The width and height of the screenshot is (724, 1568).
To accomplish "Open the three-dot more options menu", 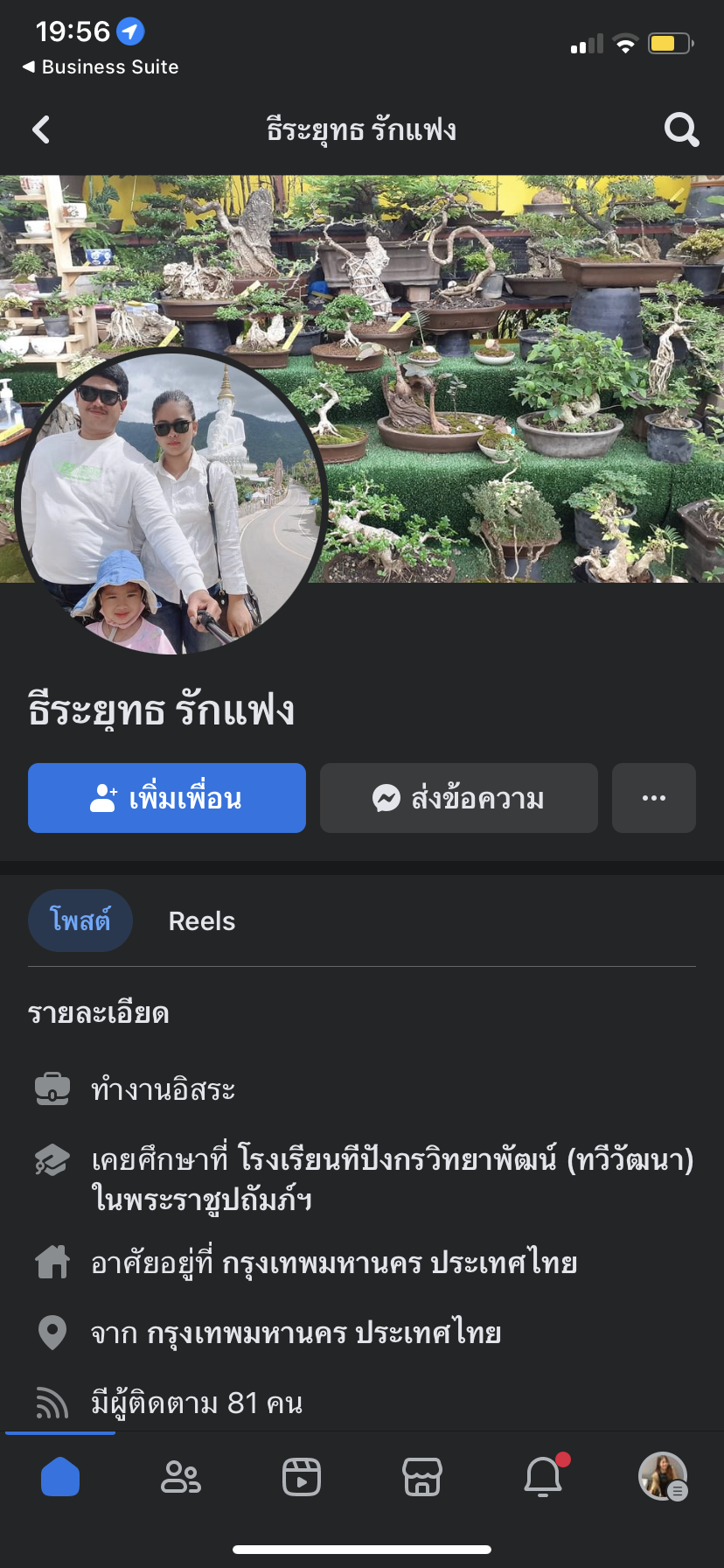I will [654, 798].
